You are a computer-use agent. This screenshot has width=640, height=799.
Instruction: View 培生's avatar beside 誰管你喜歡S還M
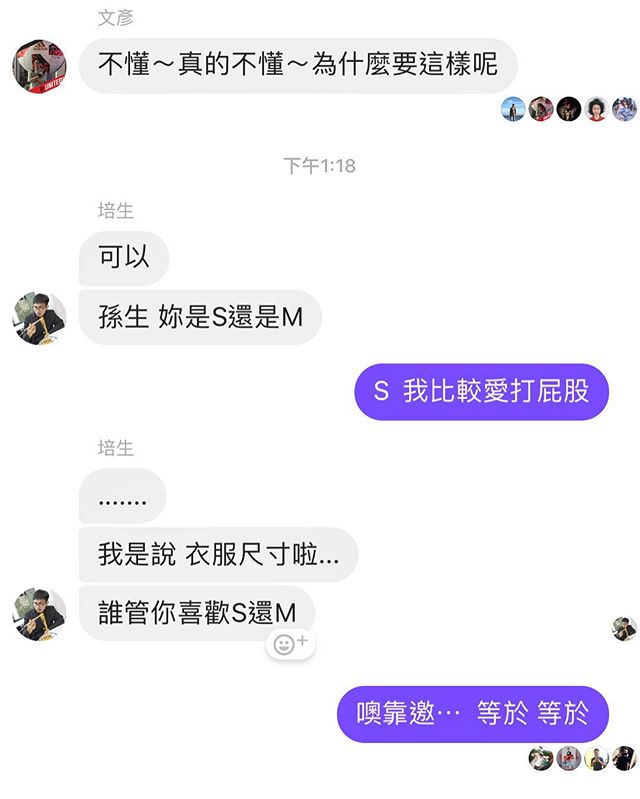point(39,613)
